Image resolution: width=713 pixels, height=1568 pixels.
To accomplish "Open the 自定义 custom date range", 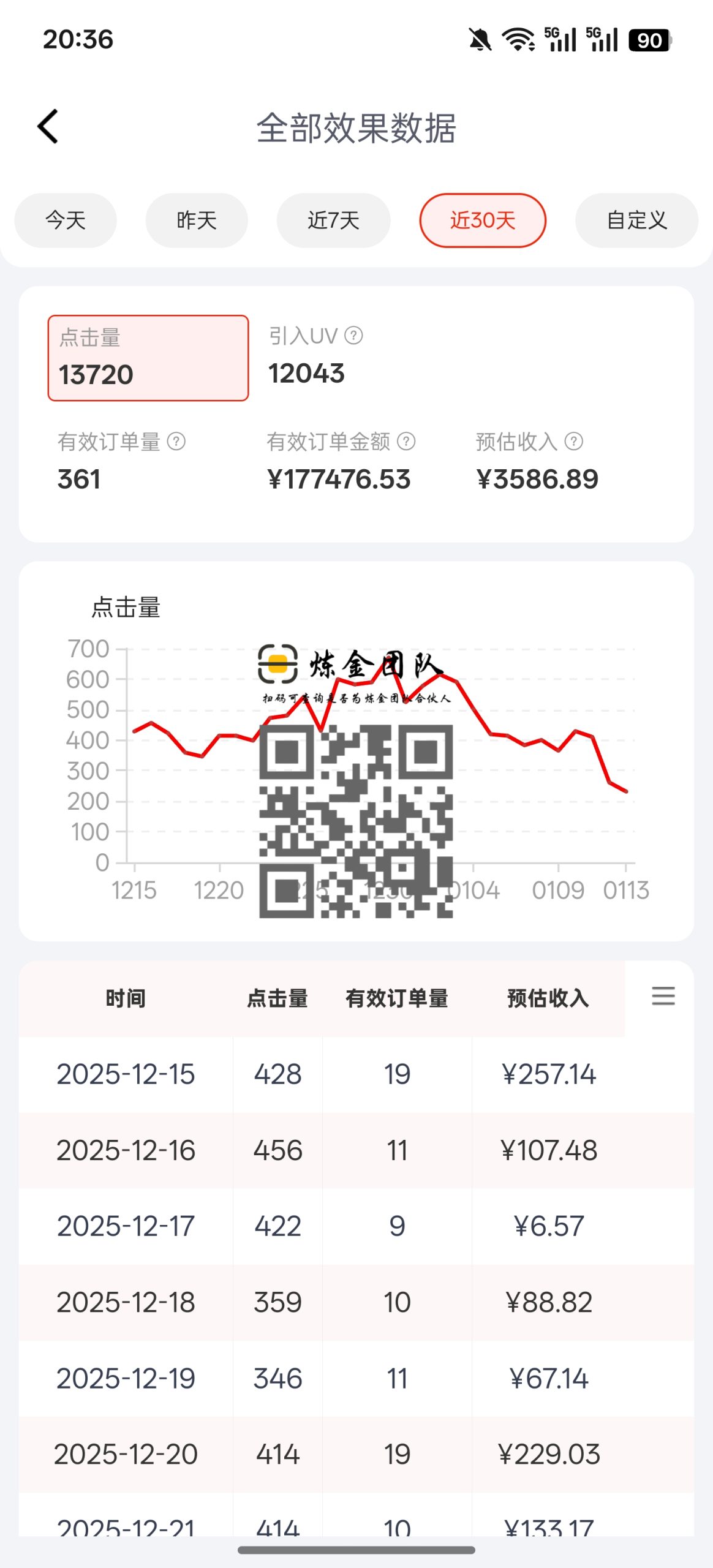I will (x=636, y=221).
